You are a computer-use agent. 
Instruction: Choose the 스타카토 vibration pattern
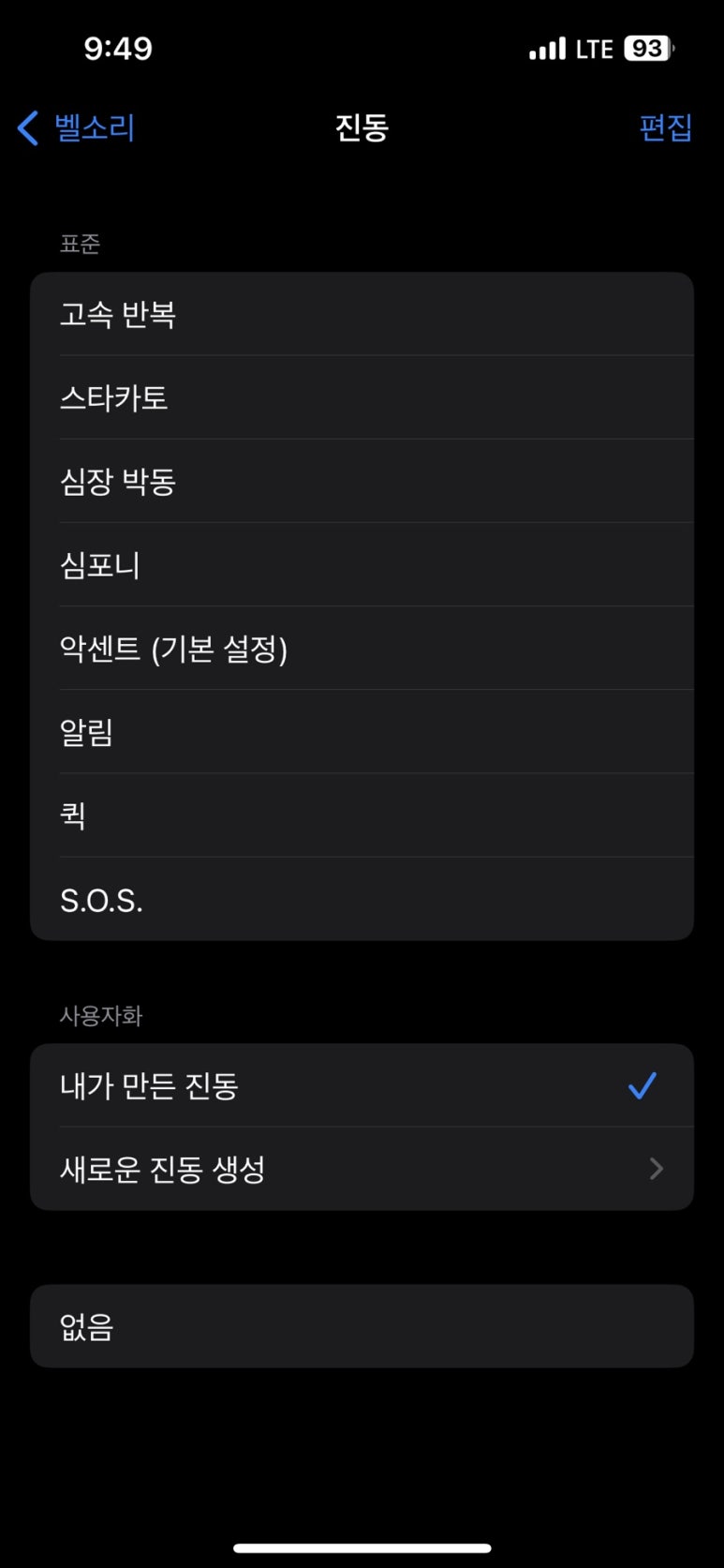362,397
